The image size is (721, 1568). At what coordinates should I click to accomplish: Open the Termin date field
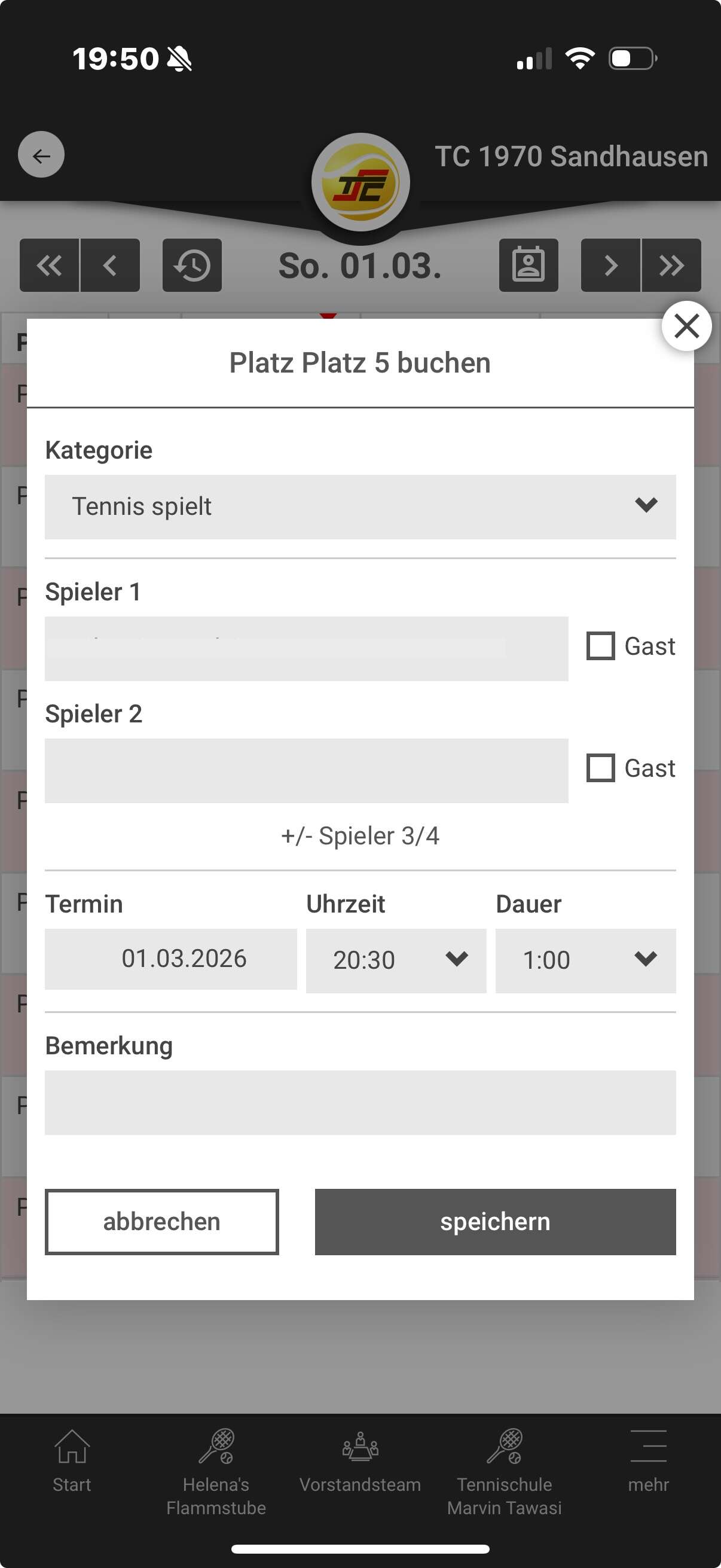pos(171,959)
